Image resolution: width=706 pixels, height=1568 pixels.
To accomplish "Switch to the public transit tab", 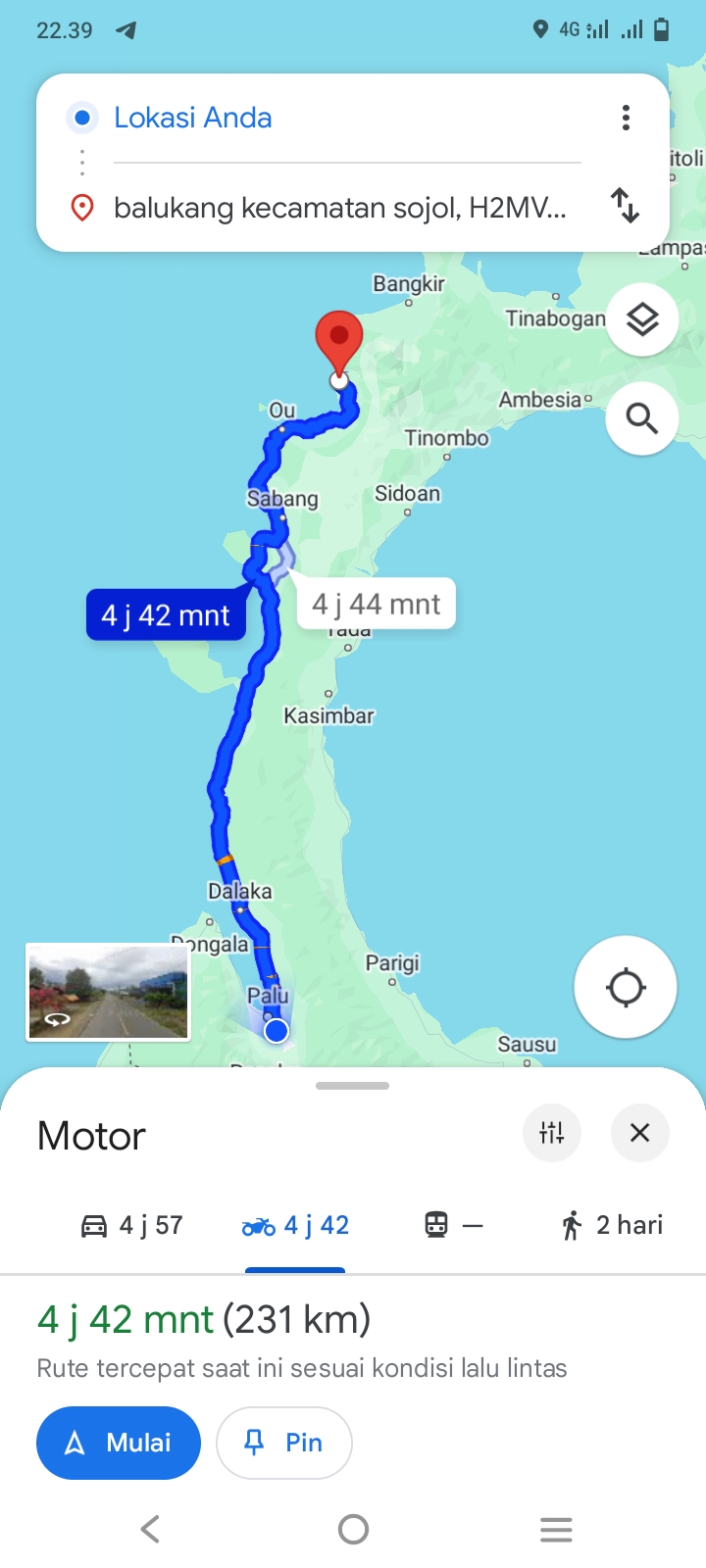I will tap(453, 1225).
